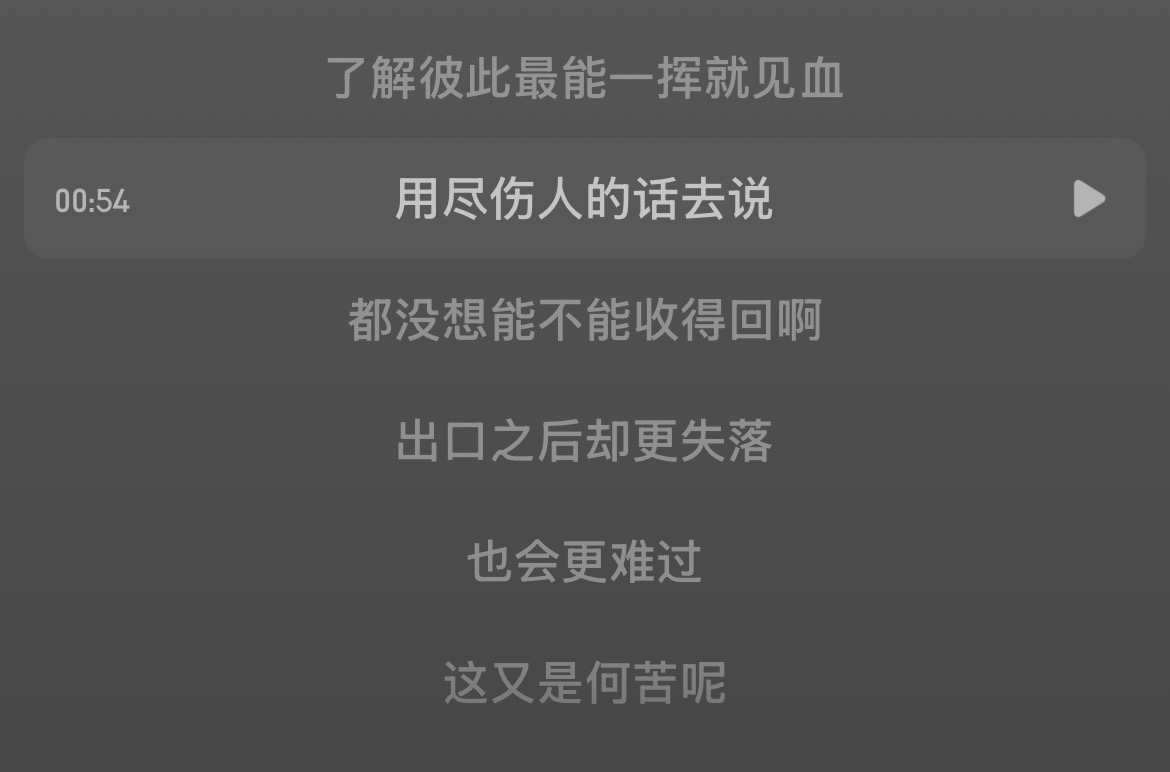This screenshot has width=1170, height=772.
Task: Play from the 00:54 lyric line
Action: pyautogui.click(x=1088, y=199)
